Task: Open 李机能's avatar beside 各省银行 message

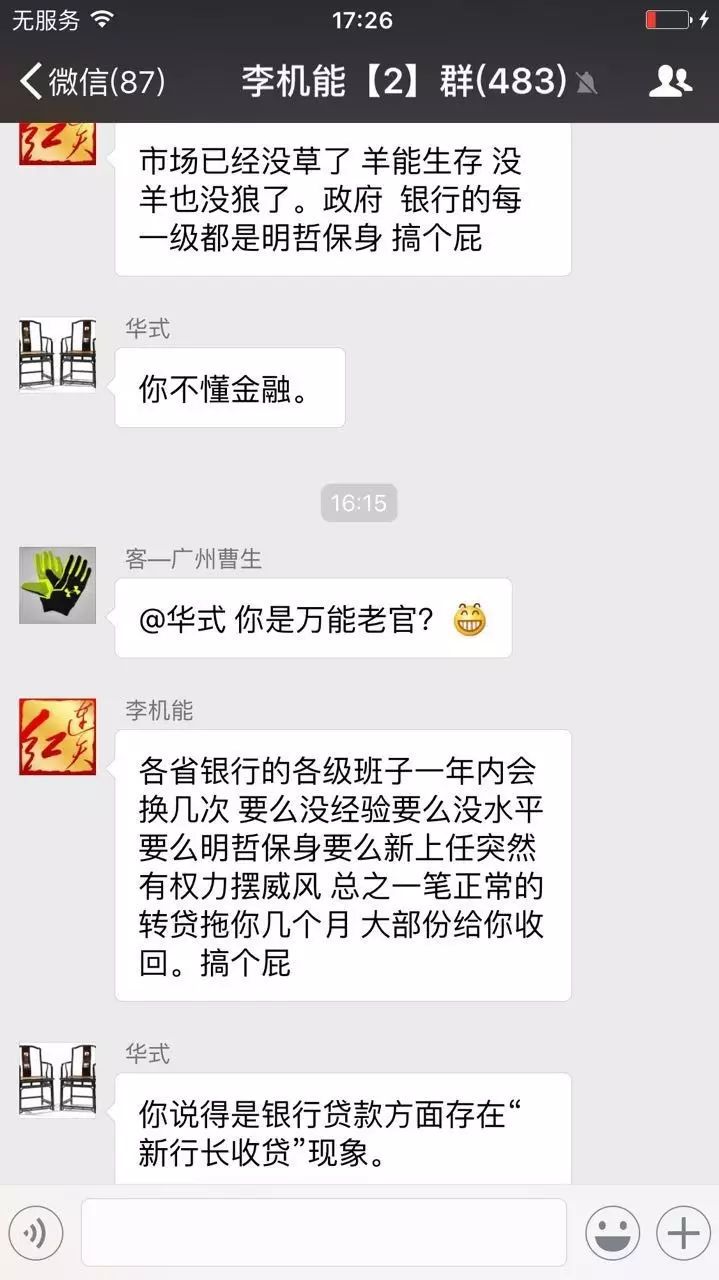Action: [x=58, y=737]
